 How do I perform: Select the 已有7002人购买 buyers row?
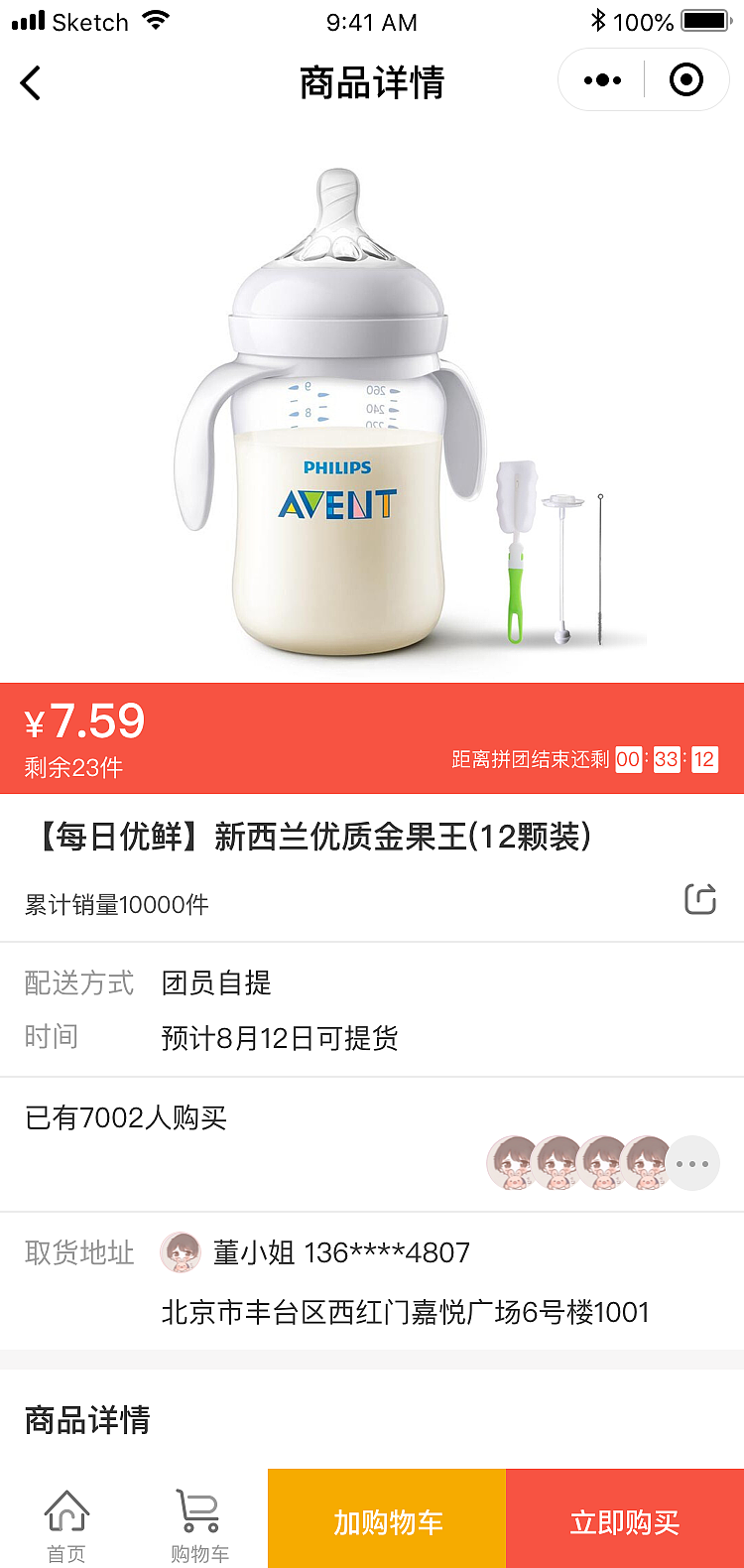124,1118
